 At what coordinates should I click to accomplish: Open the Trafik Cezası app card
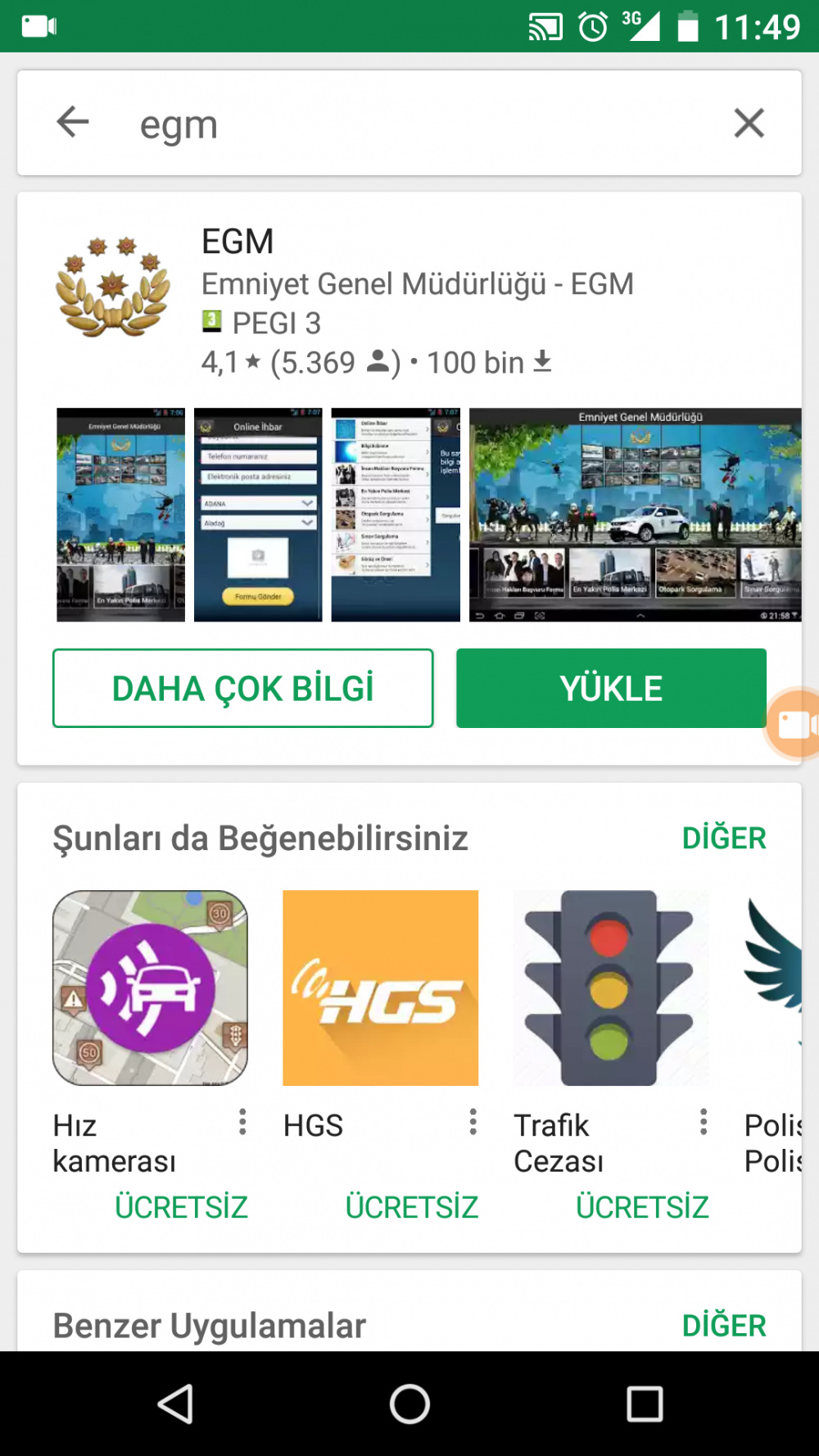pyautogui.click(x=610, y=988)
